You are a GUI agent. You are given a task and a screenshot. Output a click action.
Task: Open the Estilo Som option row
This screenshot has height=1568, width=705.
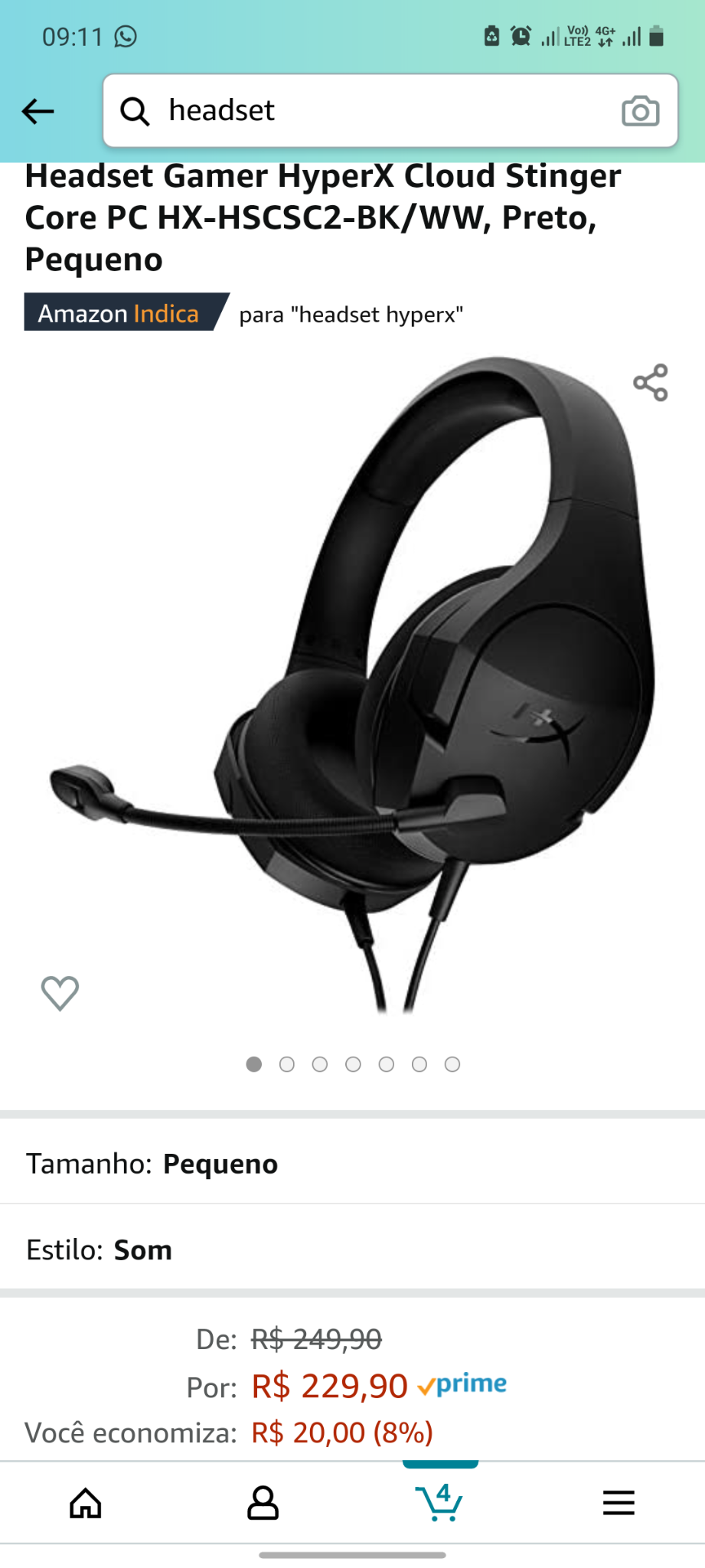(x=352, y=1249)
